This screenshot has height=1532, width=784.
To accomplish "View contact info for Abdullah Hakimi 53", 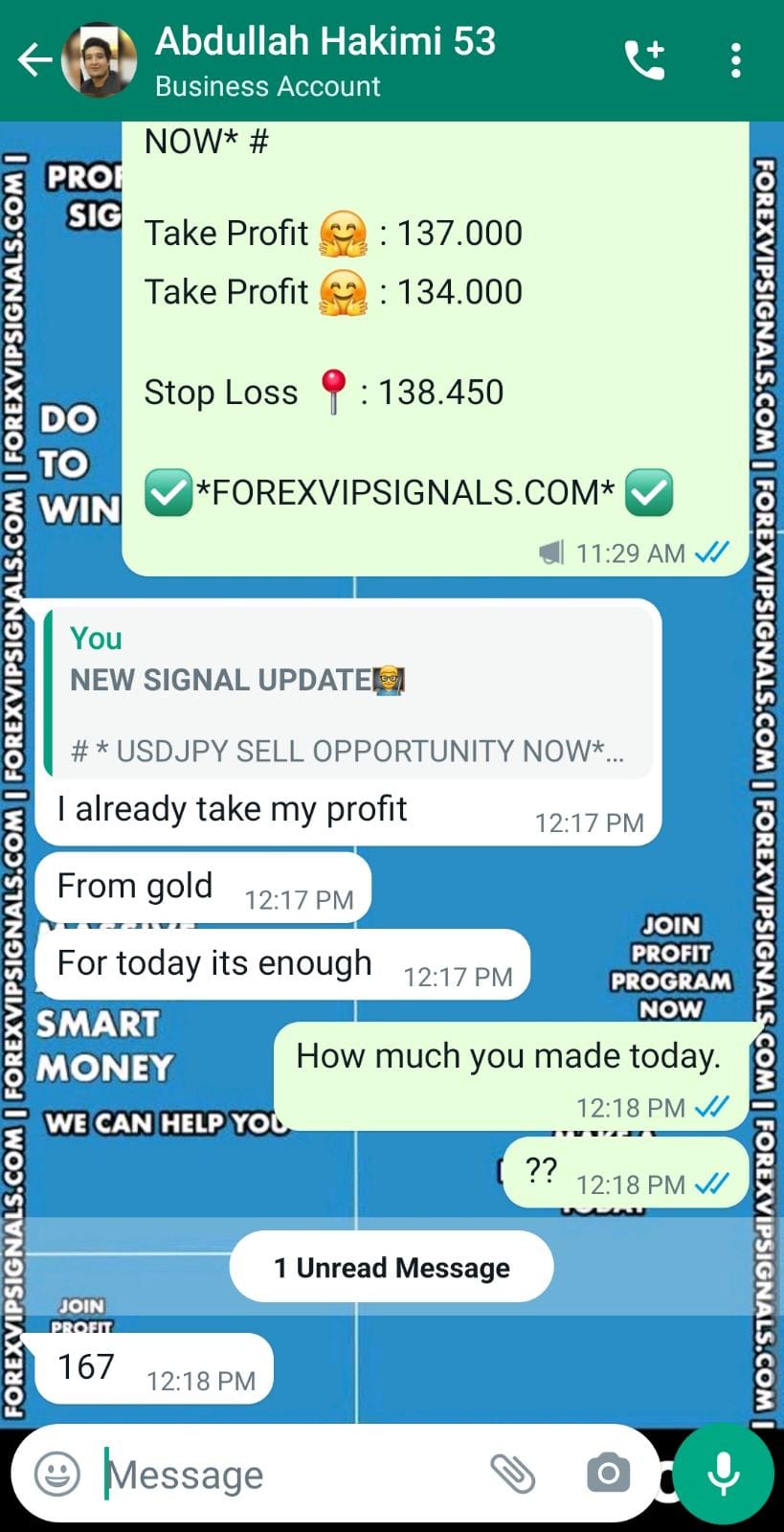I will pos(325,60).
